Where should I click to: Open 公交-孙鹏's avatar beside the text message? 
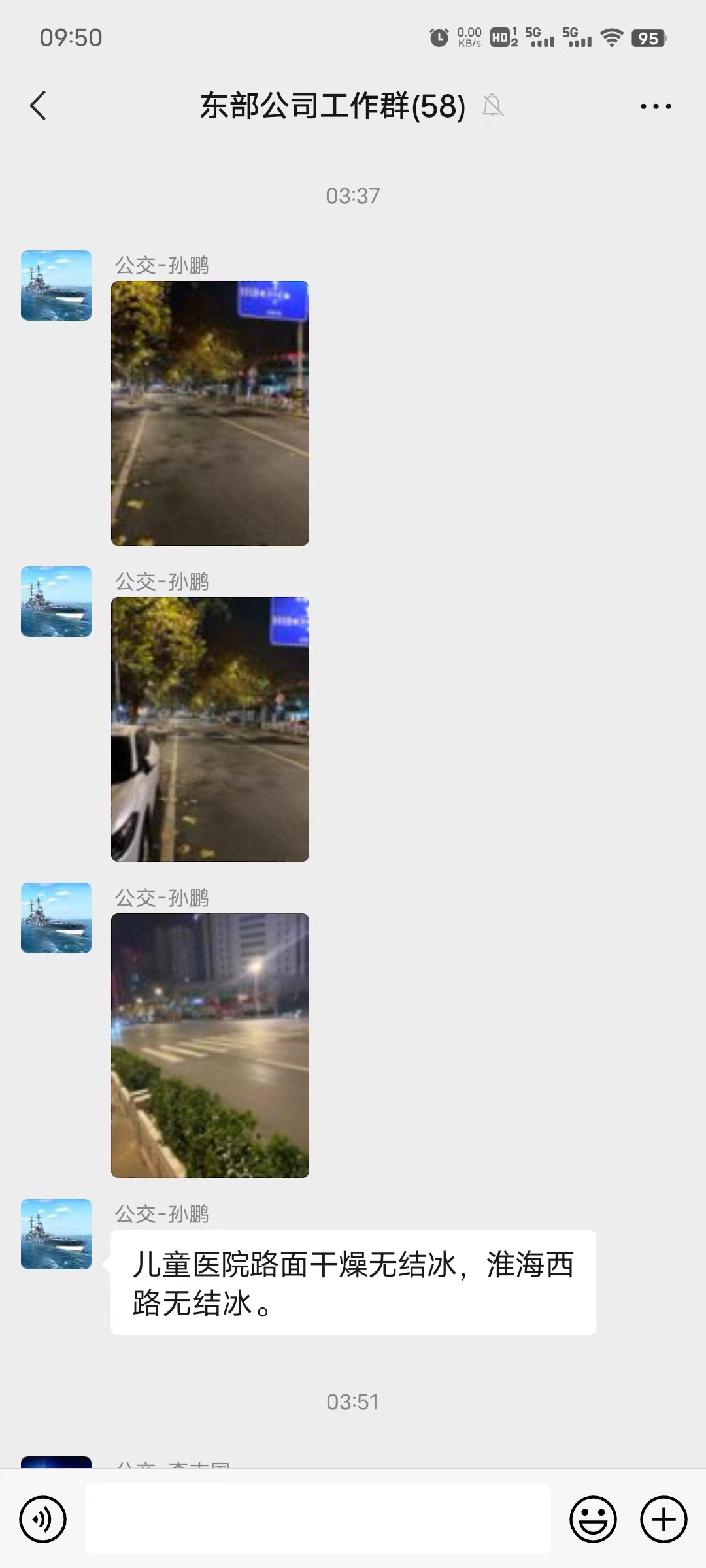click(56, 1234)
